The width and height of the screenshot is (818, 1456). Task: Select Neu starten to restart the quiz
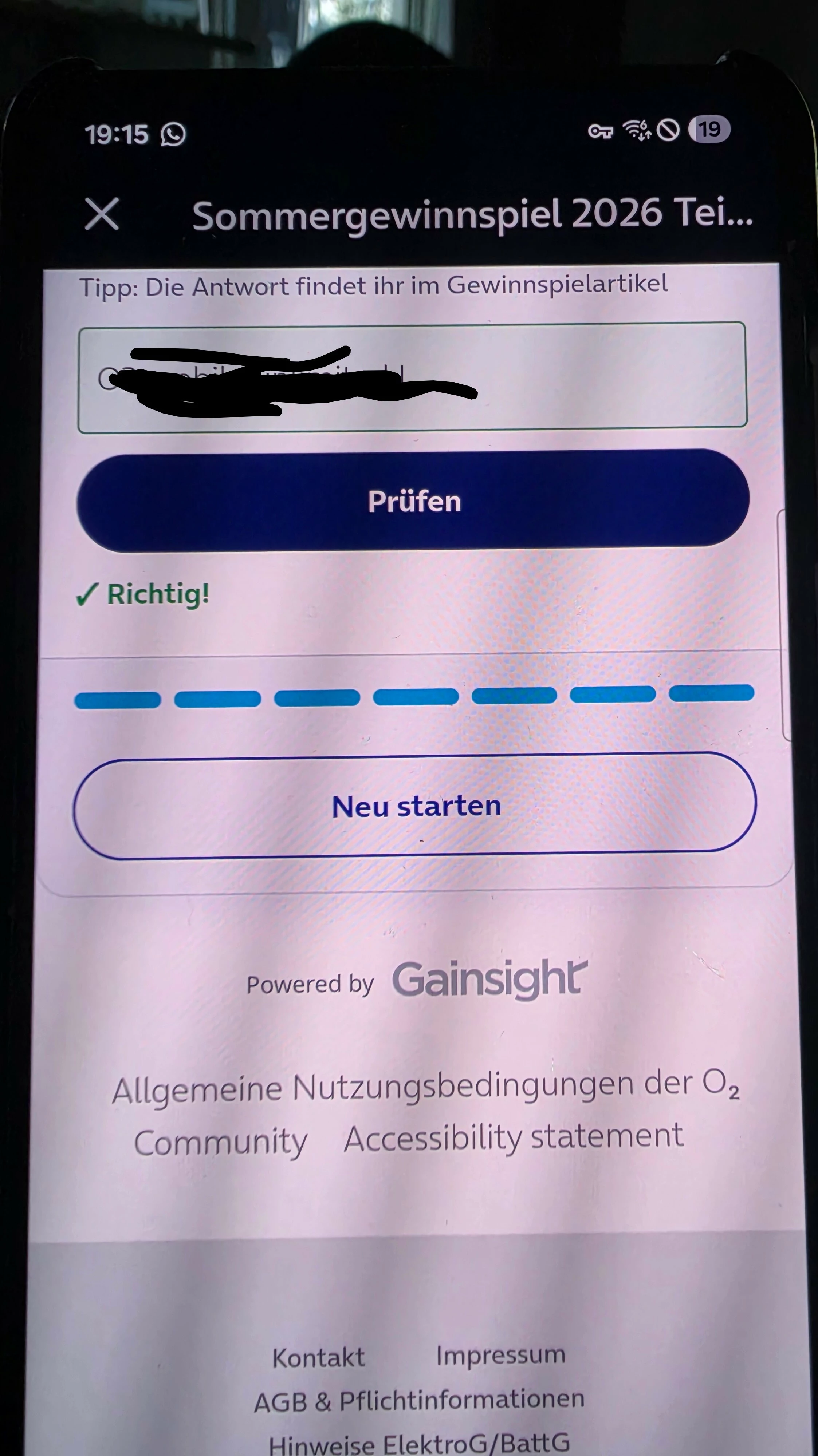coord(415,806)
